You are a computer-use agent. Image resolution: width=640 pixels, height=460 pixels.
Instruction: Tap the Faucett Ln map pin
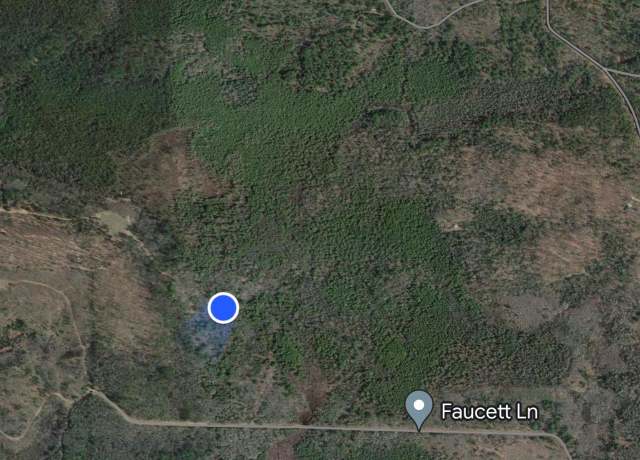tap(419, 408)
